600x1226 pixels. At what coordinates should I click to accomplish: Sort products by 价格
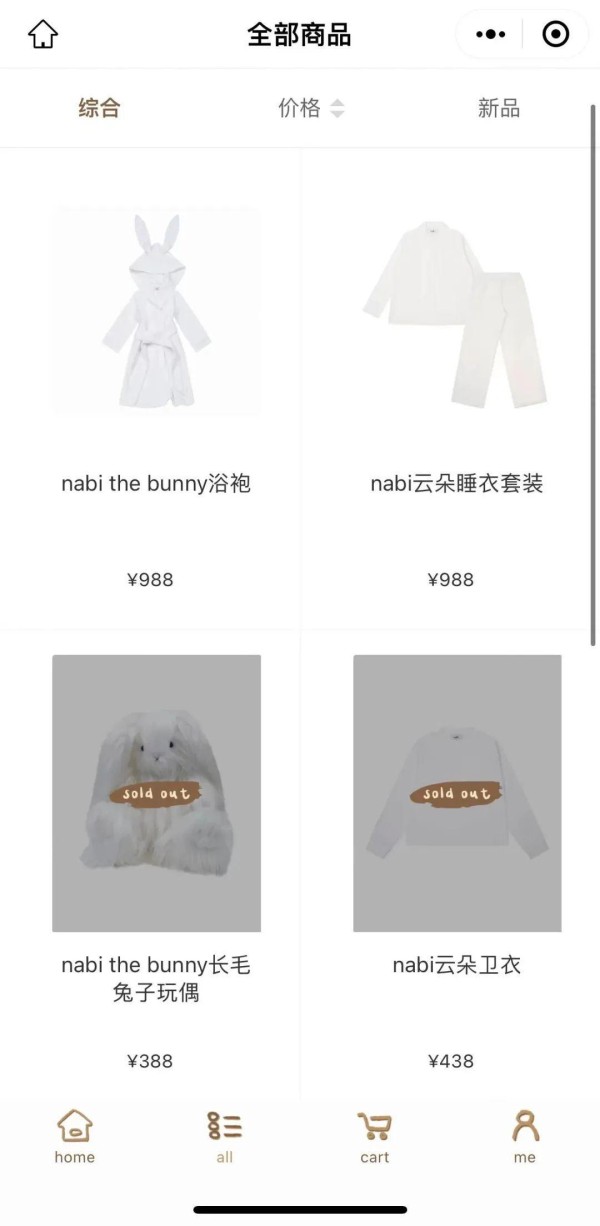pos(310,108)
